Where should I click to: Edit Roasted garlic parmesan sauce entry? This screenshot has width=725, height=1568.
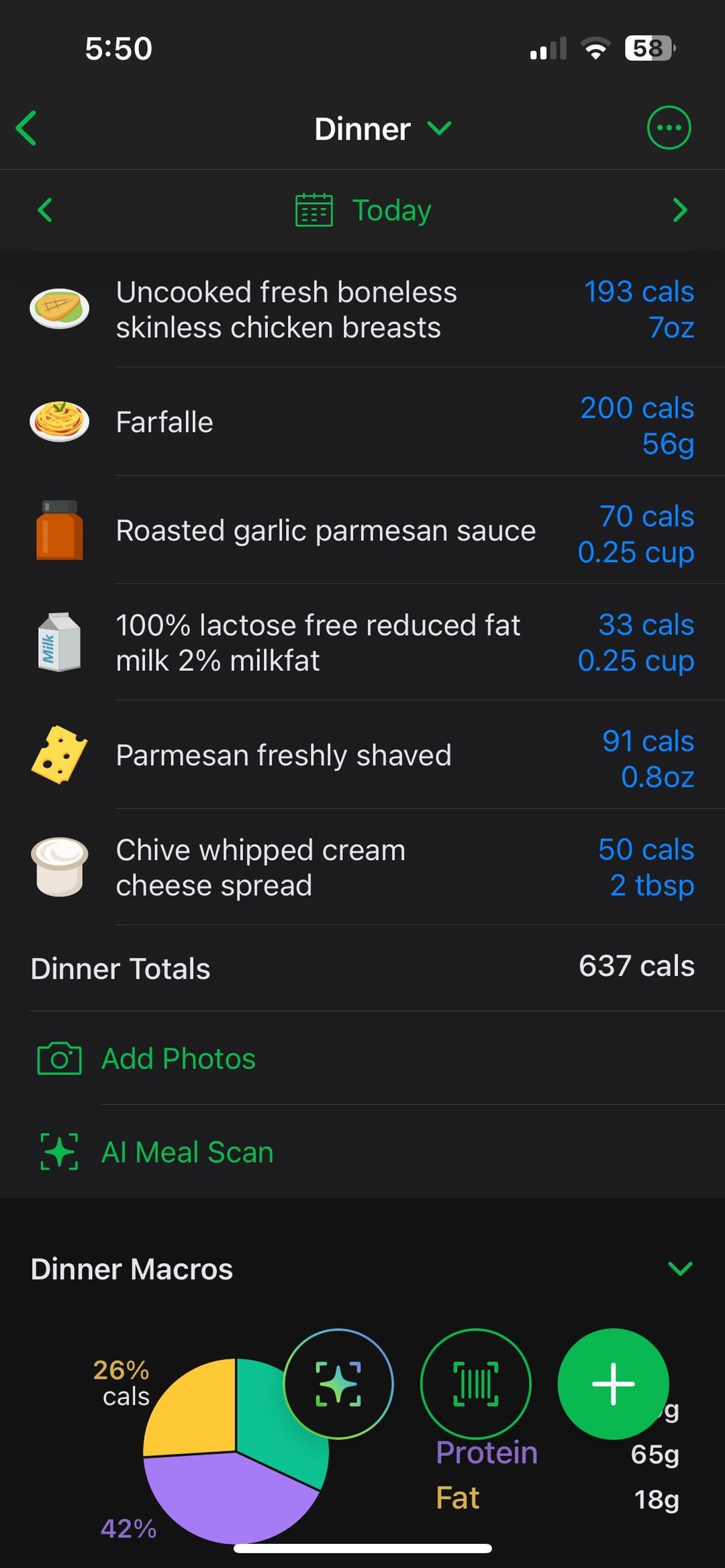tap(362, 531)
